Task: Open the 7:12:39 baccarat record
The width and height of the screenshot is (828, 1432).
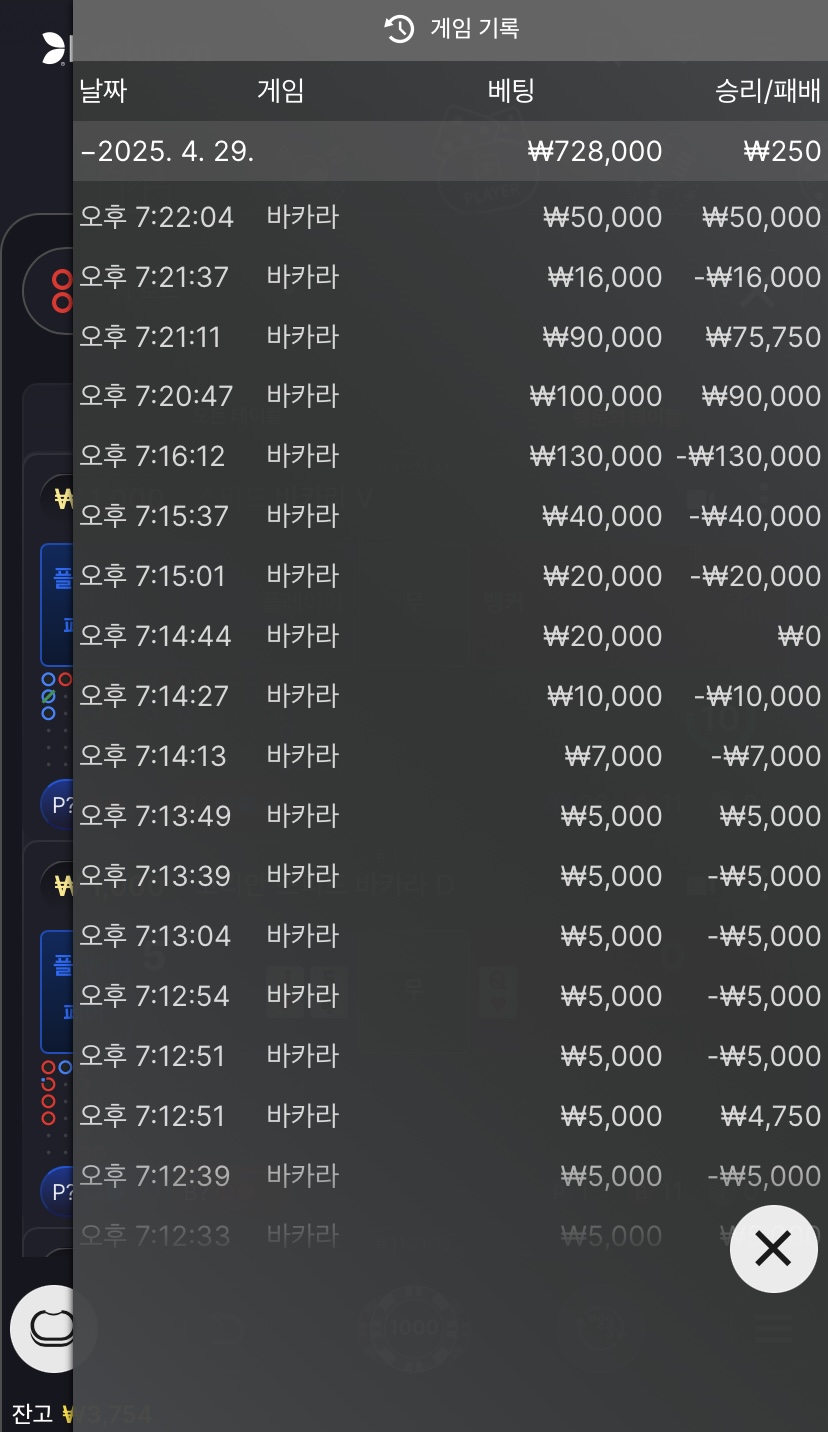Action: click(x=450, y=1177)
